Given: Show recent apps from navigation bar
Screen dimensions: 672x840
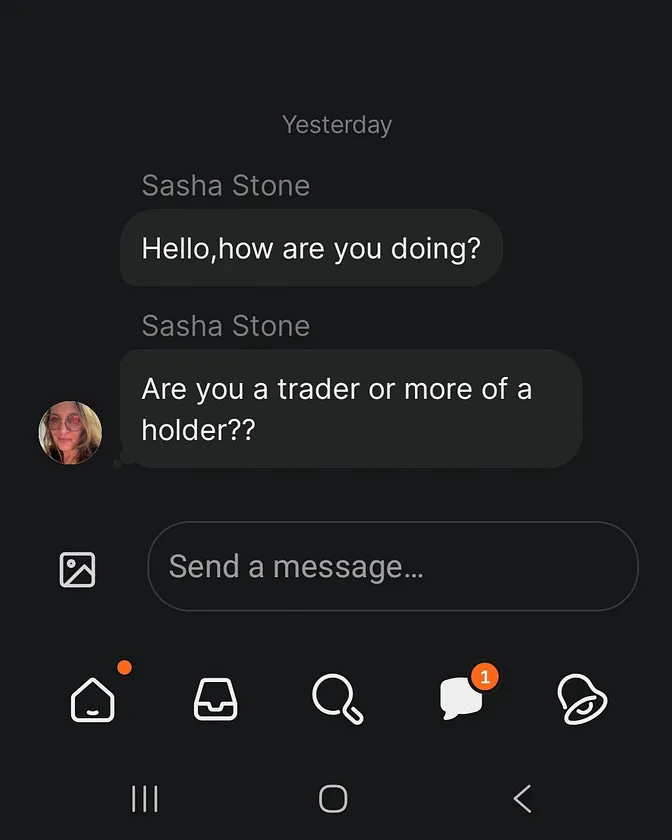Looking at the screenshot, I should click(x=145, y=798).
